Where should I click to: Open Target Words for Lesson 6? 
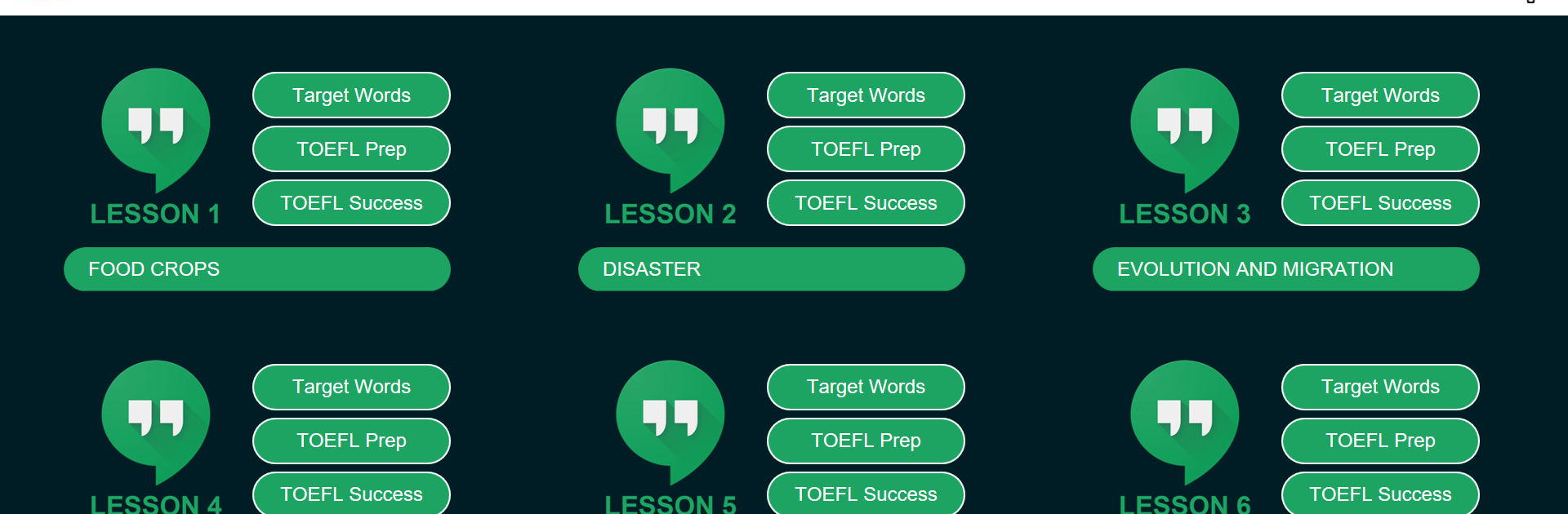click(x=1380, y=387)
